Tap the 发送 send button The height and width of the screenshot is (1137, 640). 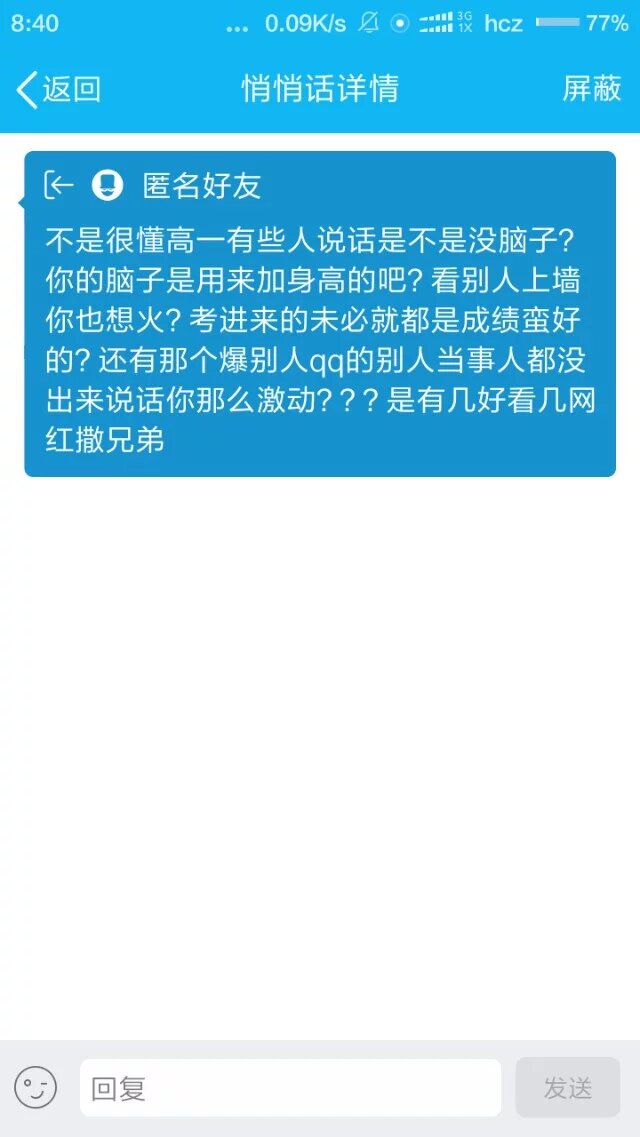(567, 1088)
